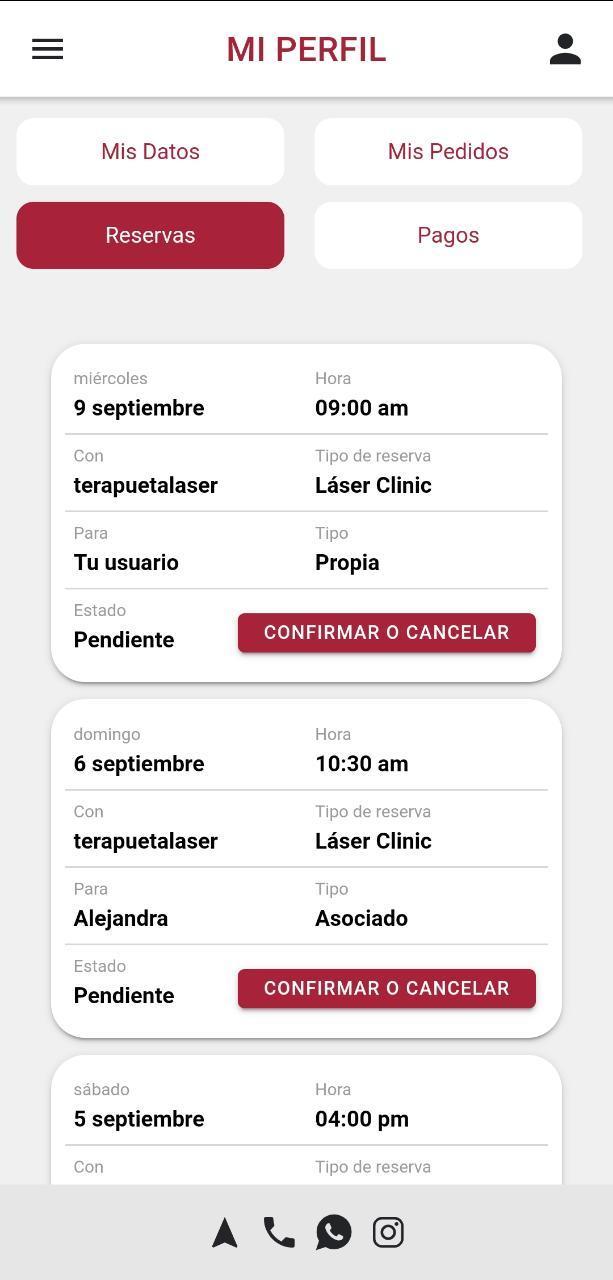This screenshot has width=613, height=1280.
Task: Open location navigation arrow icon
Action: [225, 1233]
